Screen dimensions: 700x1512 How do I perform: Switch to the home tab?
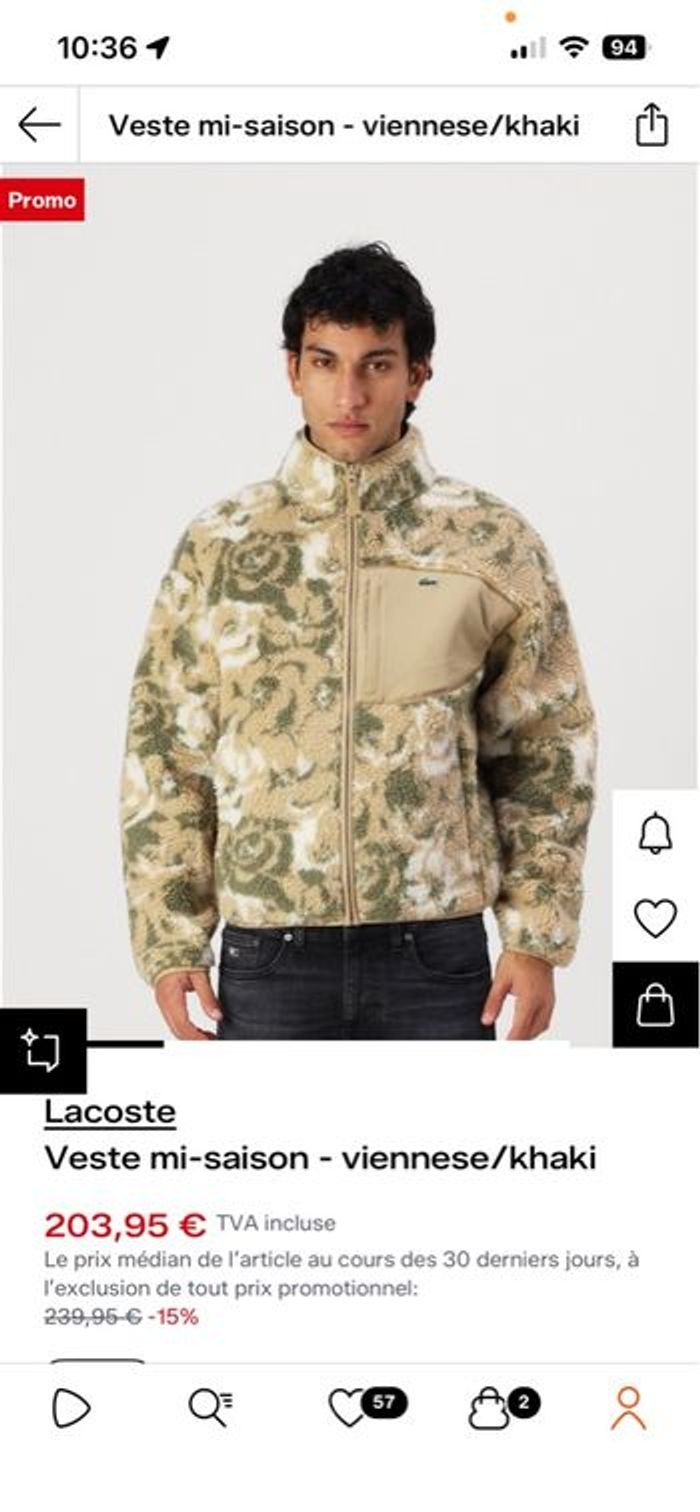click(x=71, y=1409)
